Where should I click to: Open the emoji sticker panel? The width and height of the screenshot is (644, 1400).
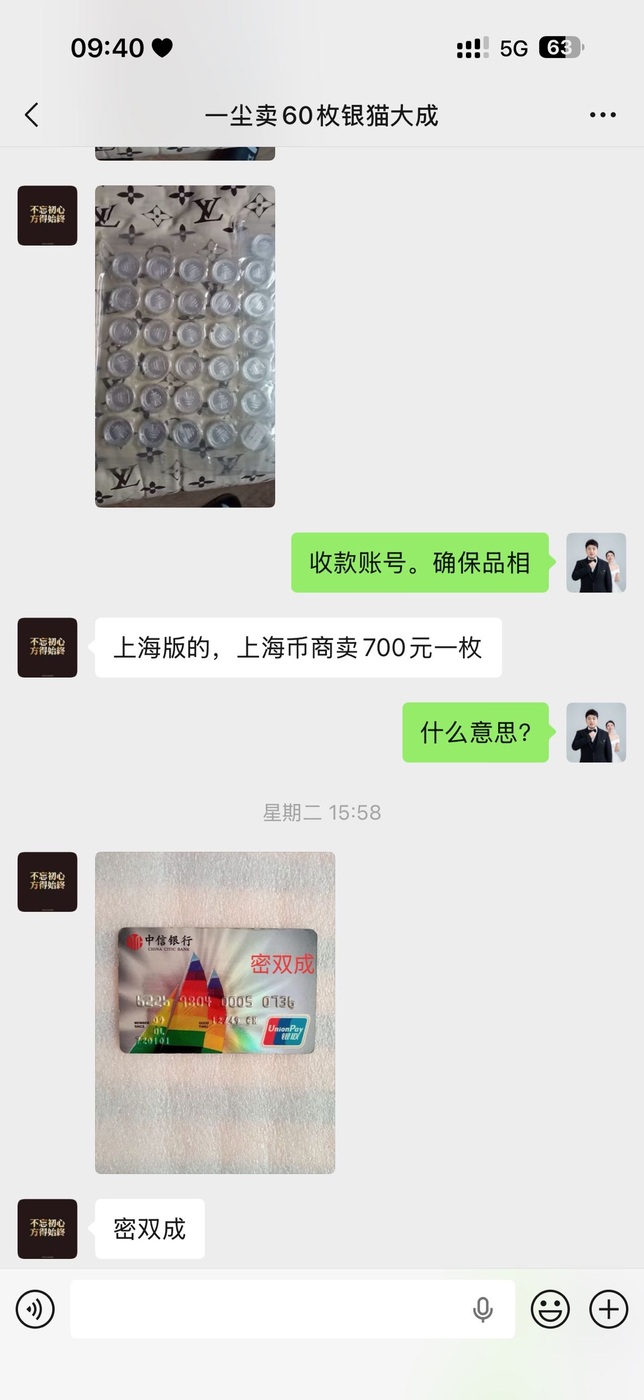(549, 1308)
